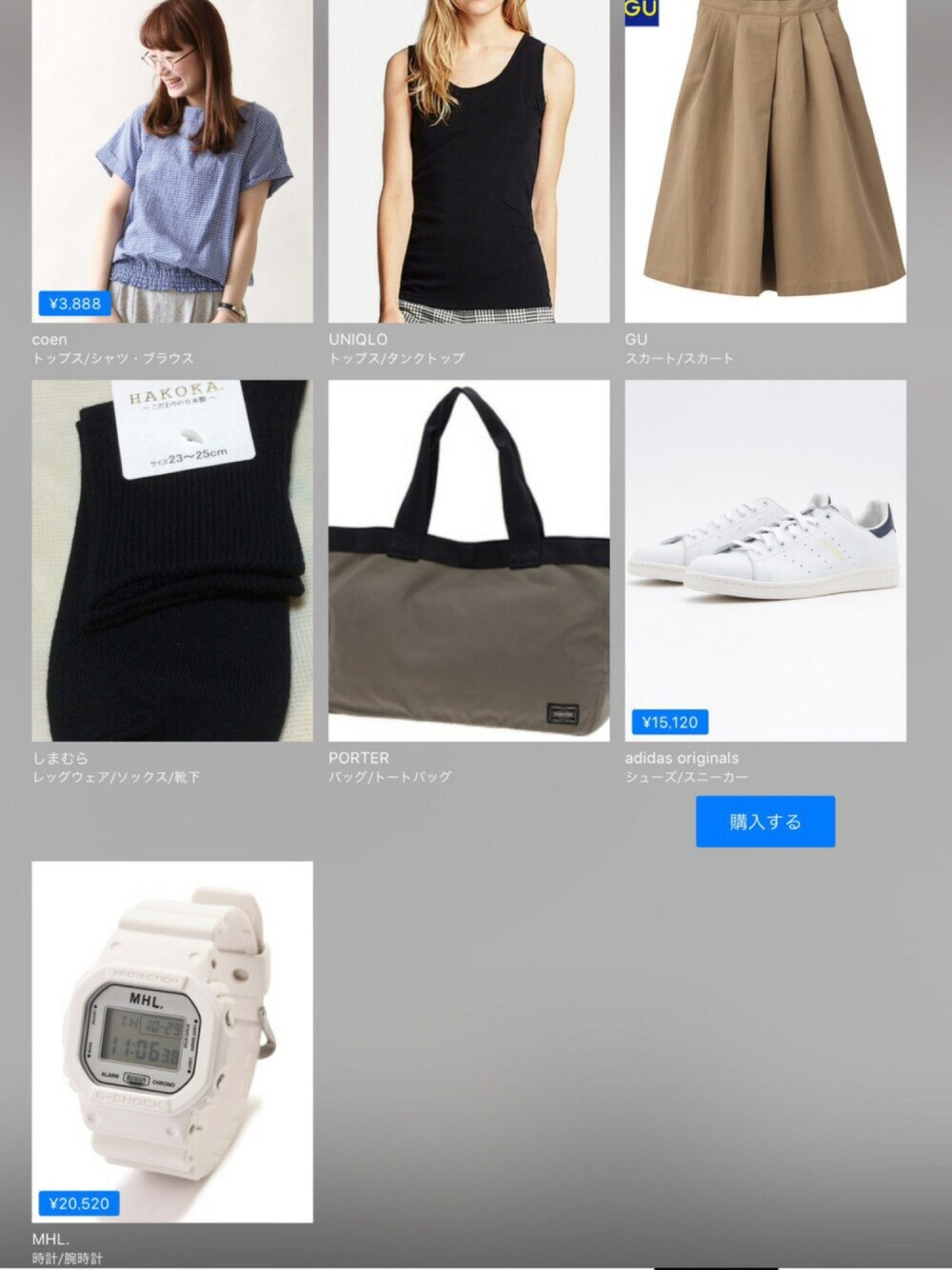Open the coen blue blouse item
Image resolution: width=952 pixels, height=1270 pixels.
(172, 162)
